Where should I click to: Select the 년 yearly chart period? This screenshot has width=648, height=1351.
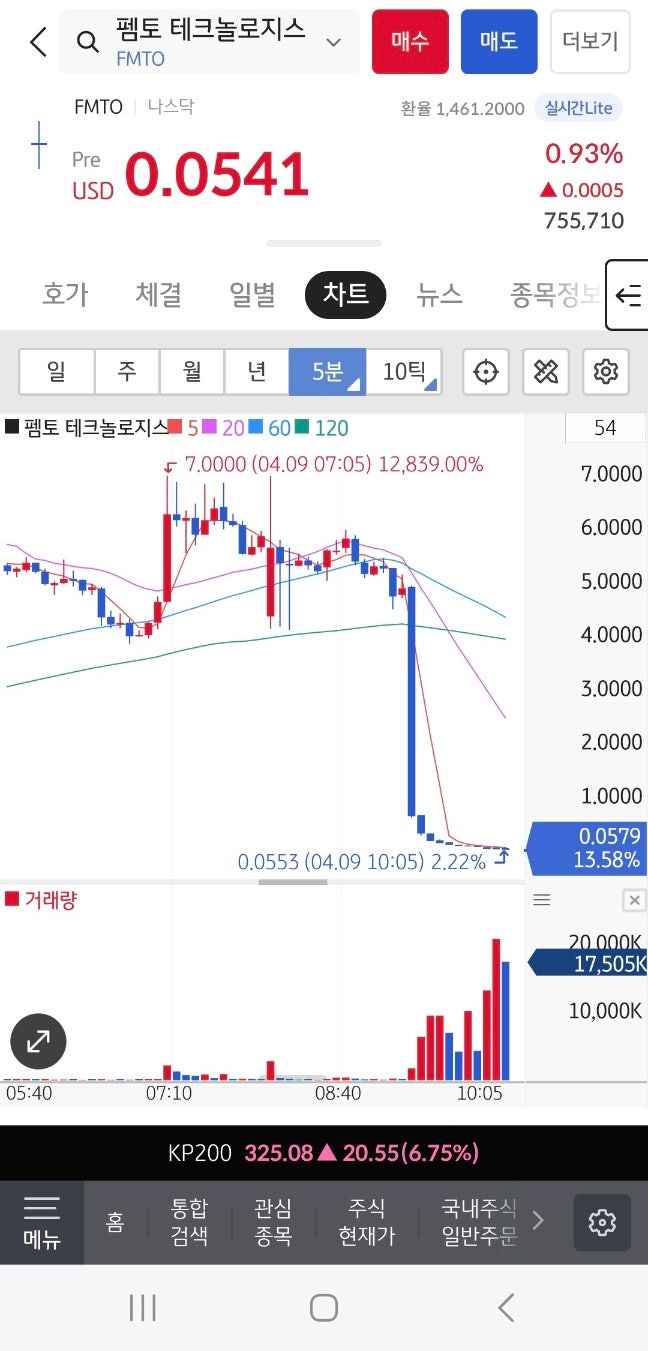pos(257,372)
